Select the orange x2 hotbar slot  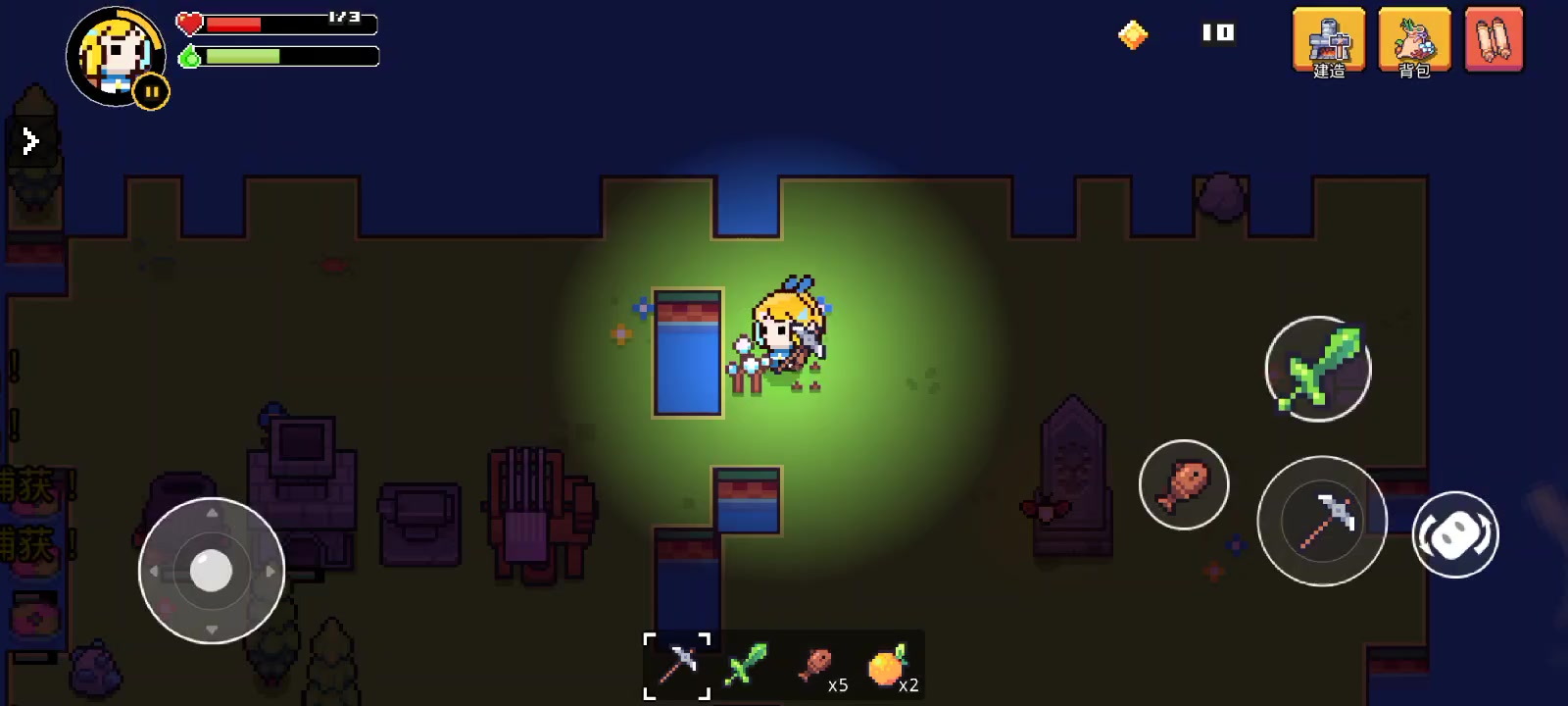pos(890,666)
